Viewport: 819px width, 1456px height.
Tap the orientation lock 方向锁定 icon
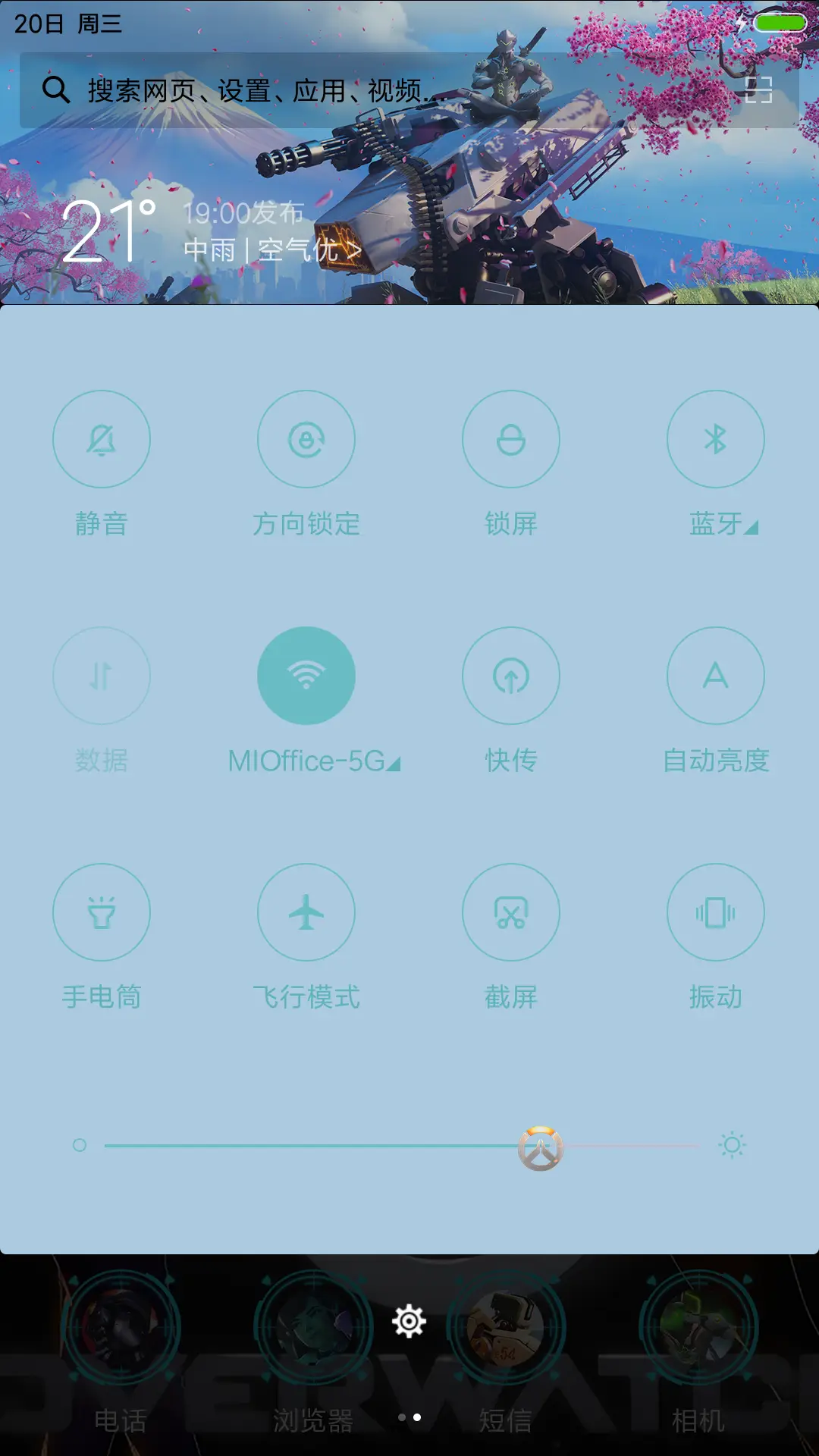tap(306, 439)
